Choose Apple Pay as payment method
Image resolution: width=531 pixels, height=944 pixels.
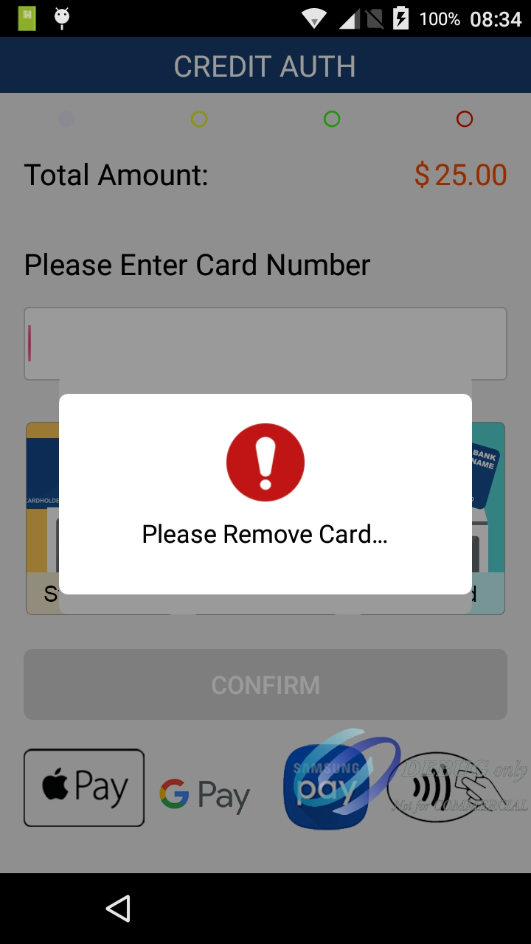point(84,787)
